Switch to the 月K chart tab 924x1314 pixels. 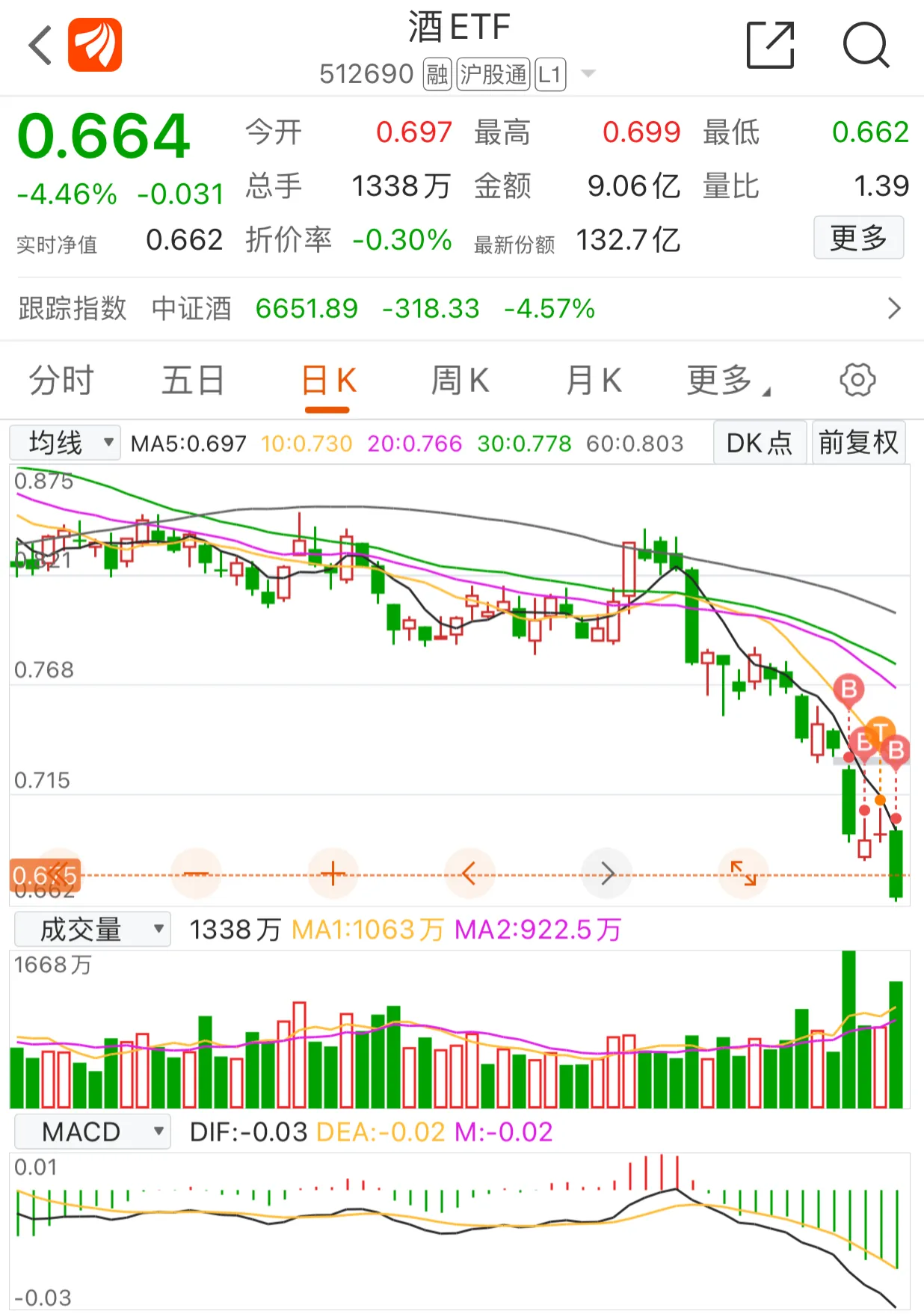[594, 381]
